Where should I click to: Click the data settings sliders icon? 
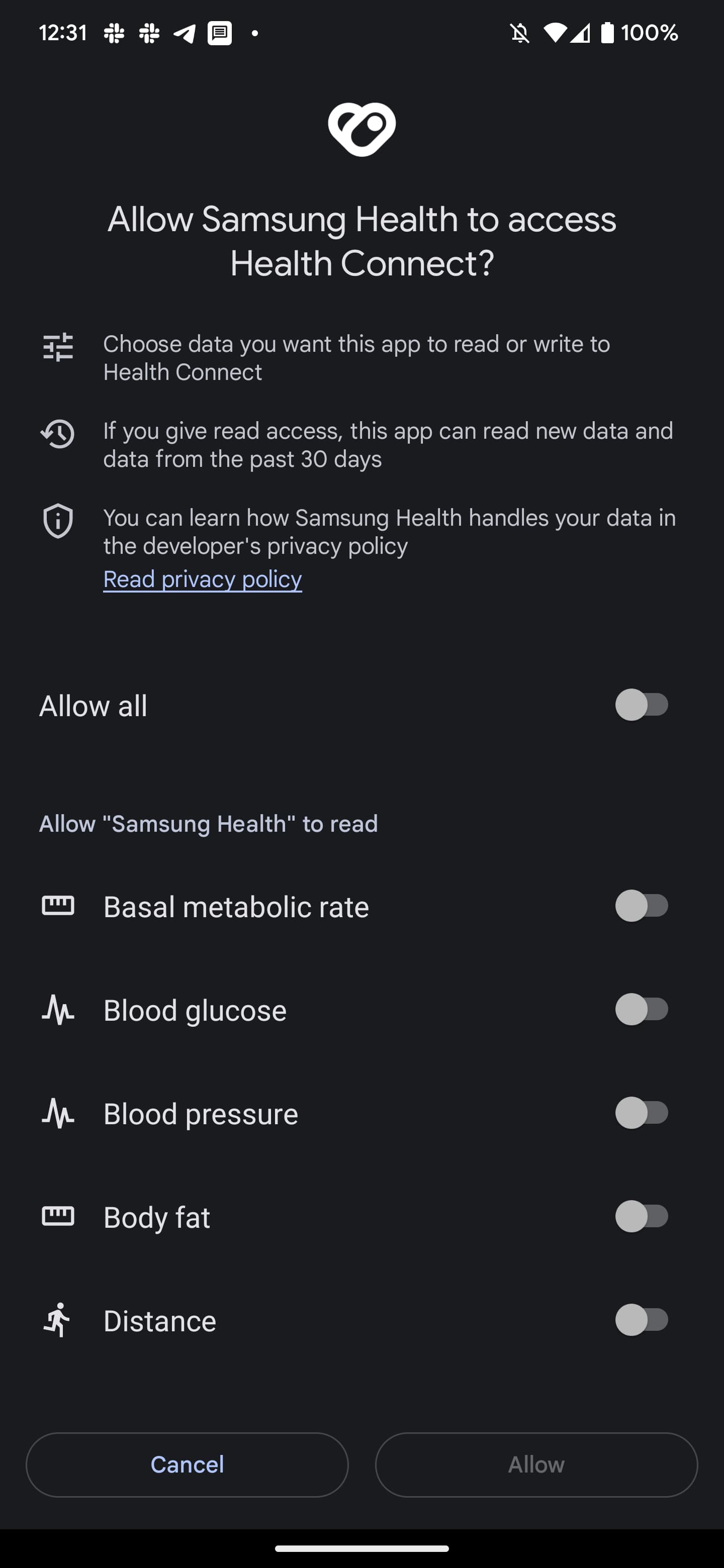point(58,347)
